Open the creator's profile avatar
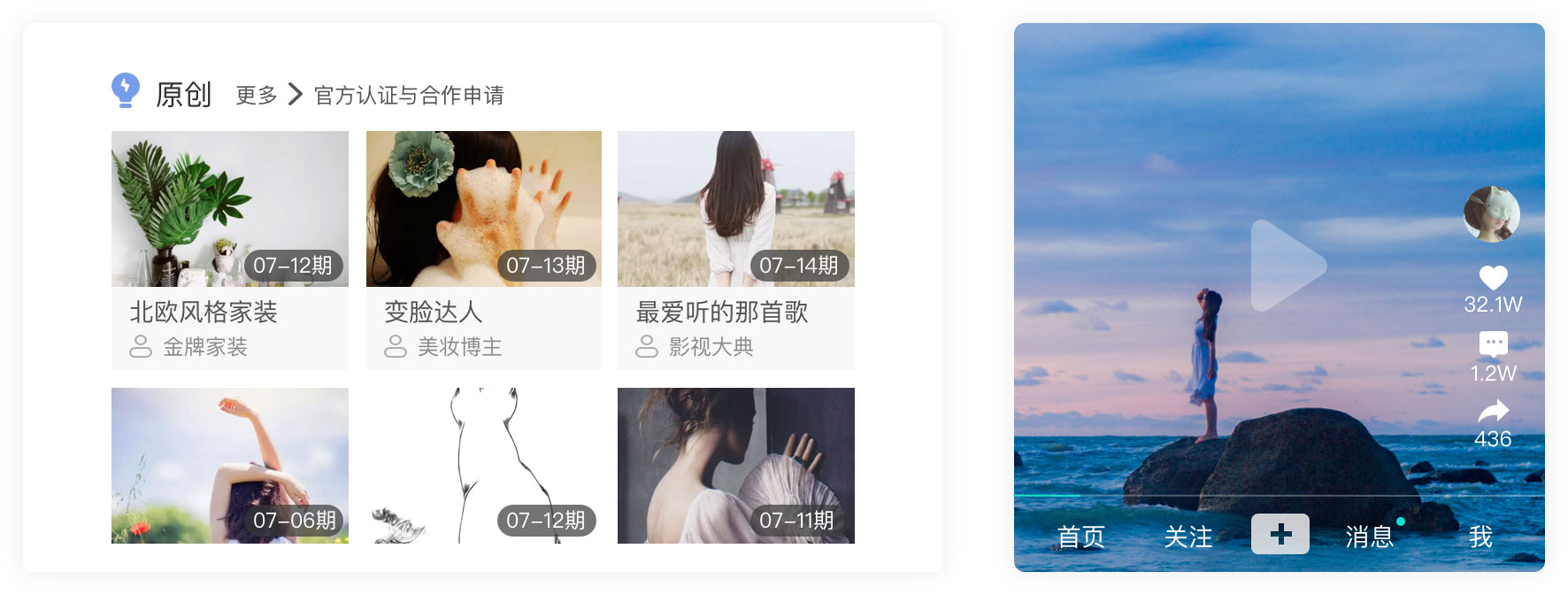The width and height of the screenshot is (1568, 595). (1492, 214)
